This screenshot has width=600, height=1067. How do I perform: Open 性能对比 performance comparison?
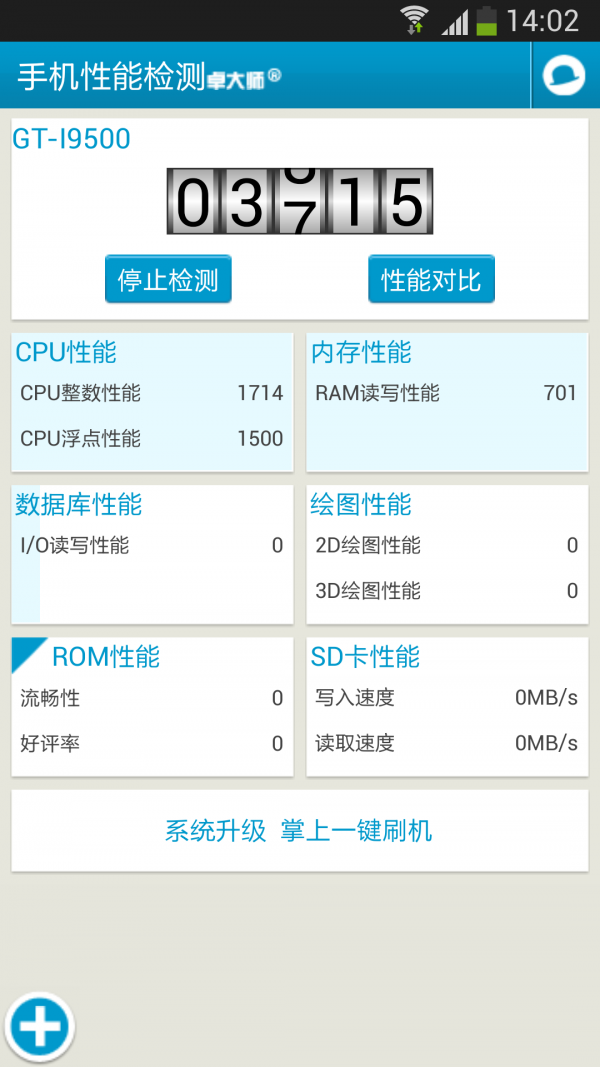(x=431, y=279)
